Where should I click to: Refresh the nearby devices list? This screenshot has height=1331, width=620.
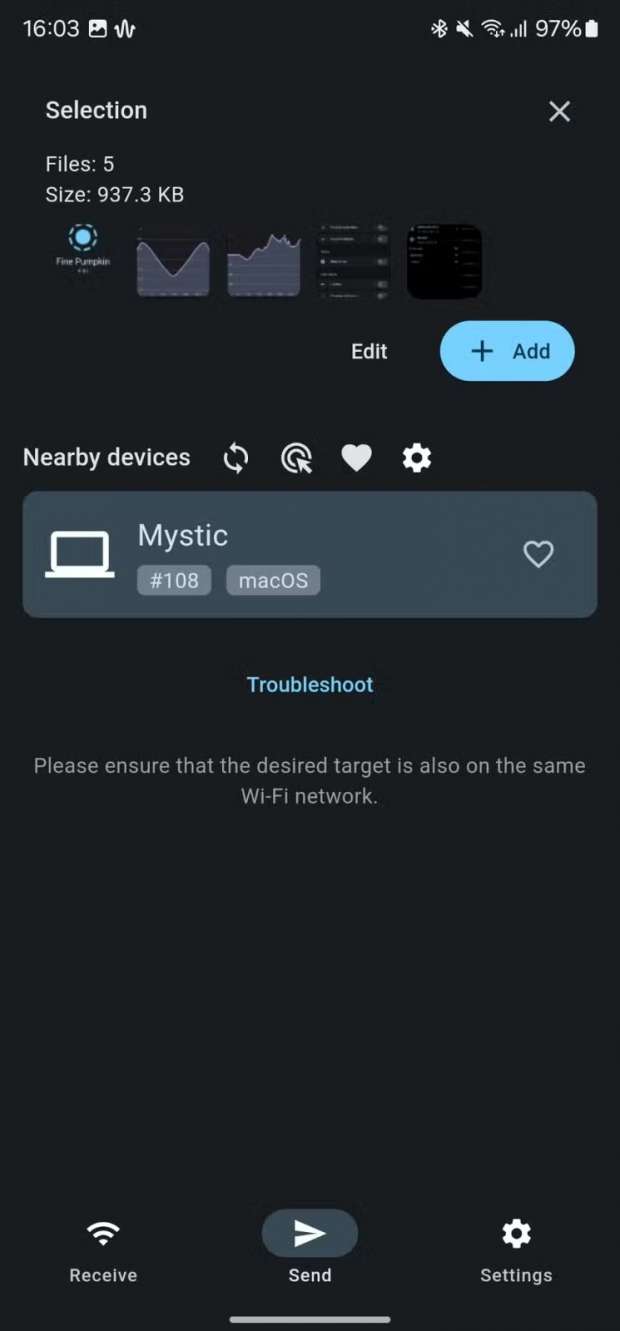coord(236,458)
